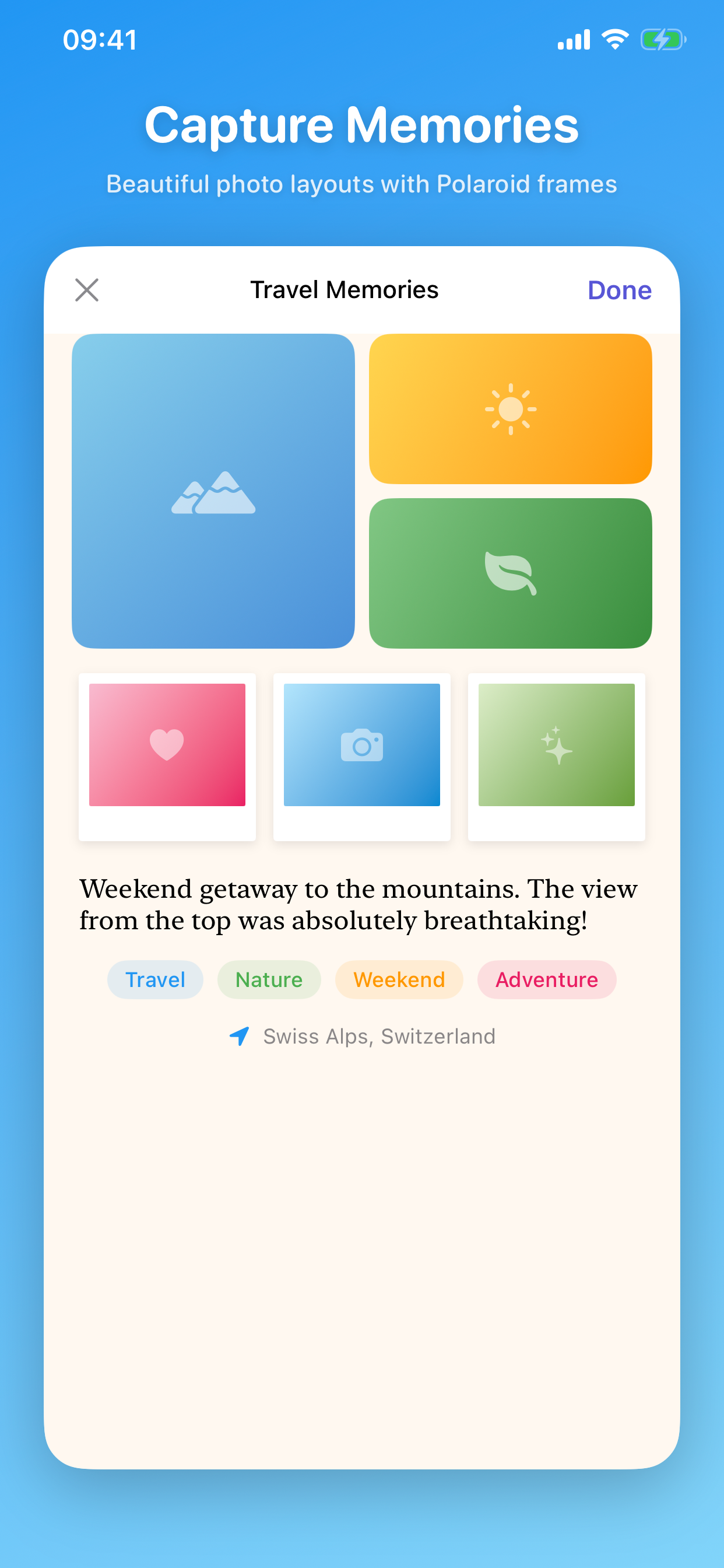Select the Adventure tag

[546, 979]
